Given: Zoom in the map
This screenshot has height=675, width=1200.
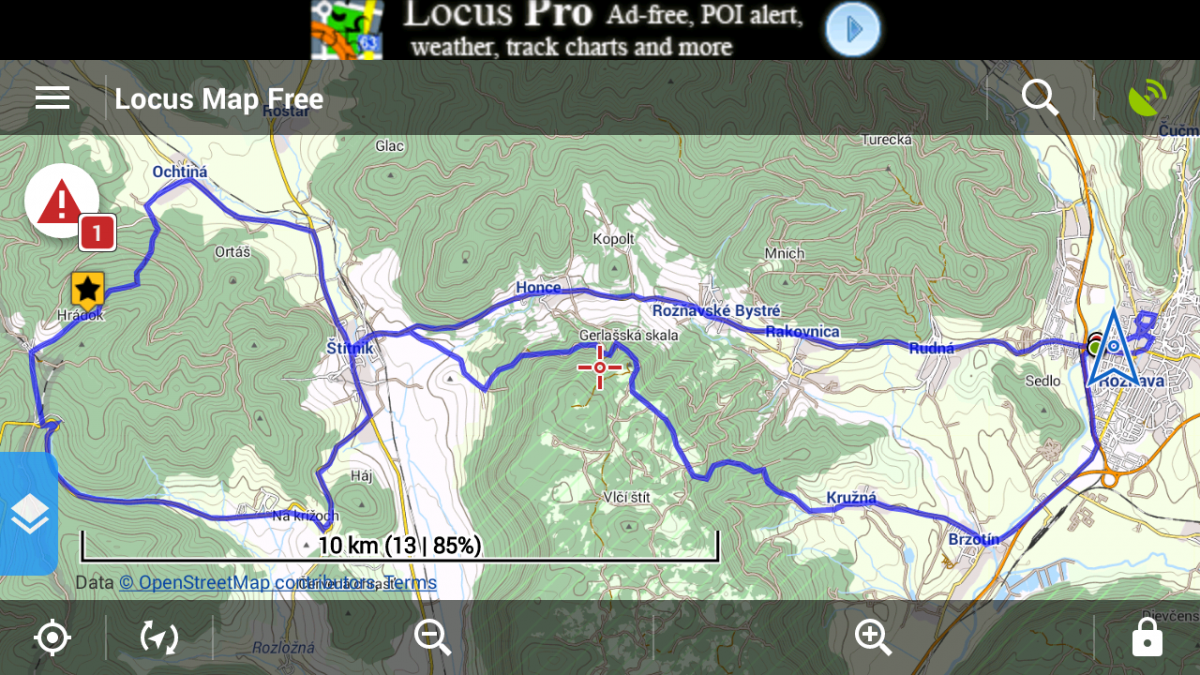Looking at the screenshot, I should pos(872,637).
